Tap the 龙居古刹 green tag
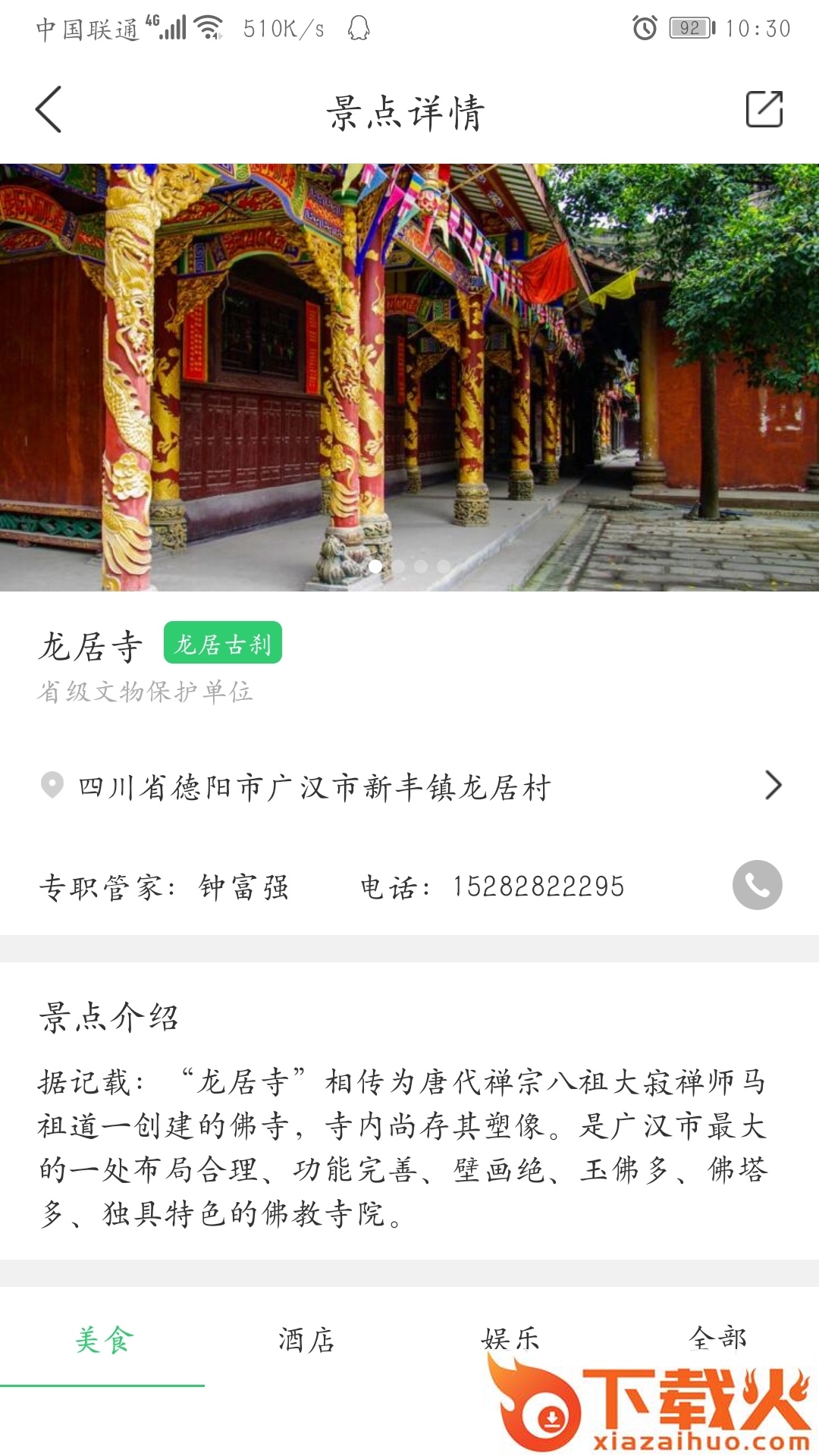The image size is (819, 1456). 223,643
